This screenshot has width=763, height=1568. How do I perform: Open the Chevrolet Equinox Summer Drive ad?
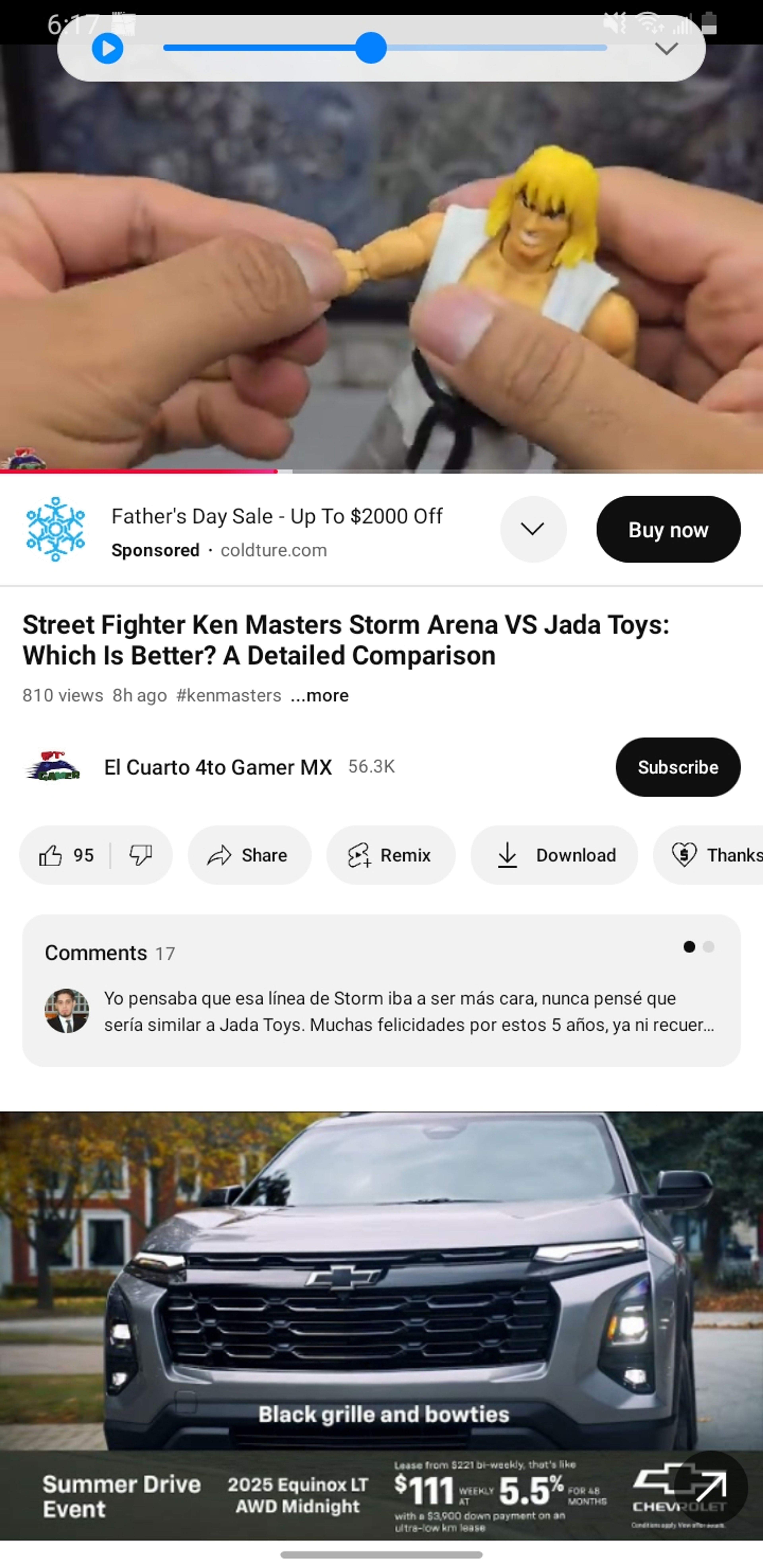(x=365, y=1309)
